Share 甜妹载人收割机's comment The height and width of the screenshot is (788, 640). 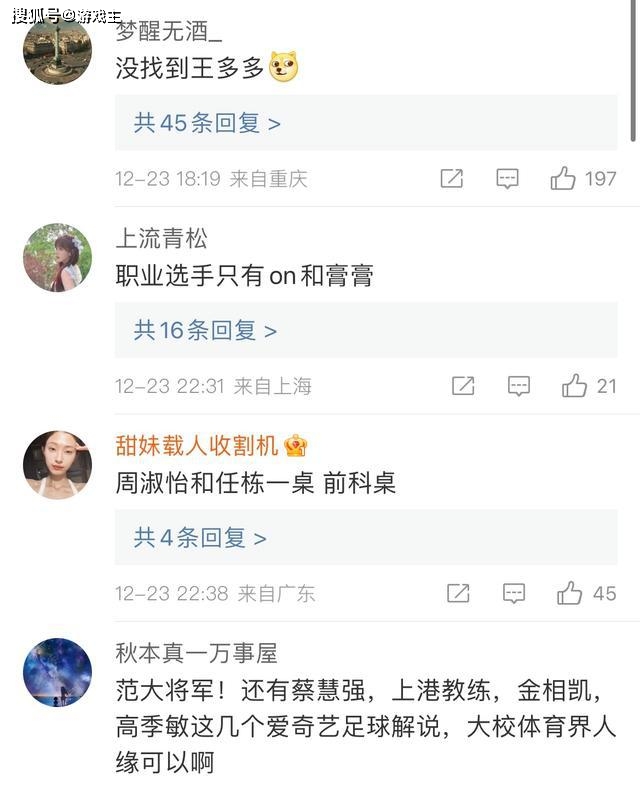[458, 593]
